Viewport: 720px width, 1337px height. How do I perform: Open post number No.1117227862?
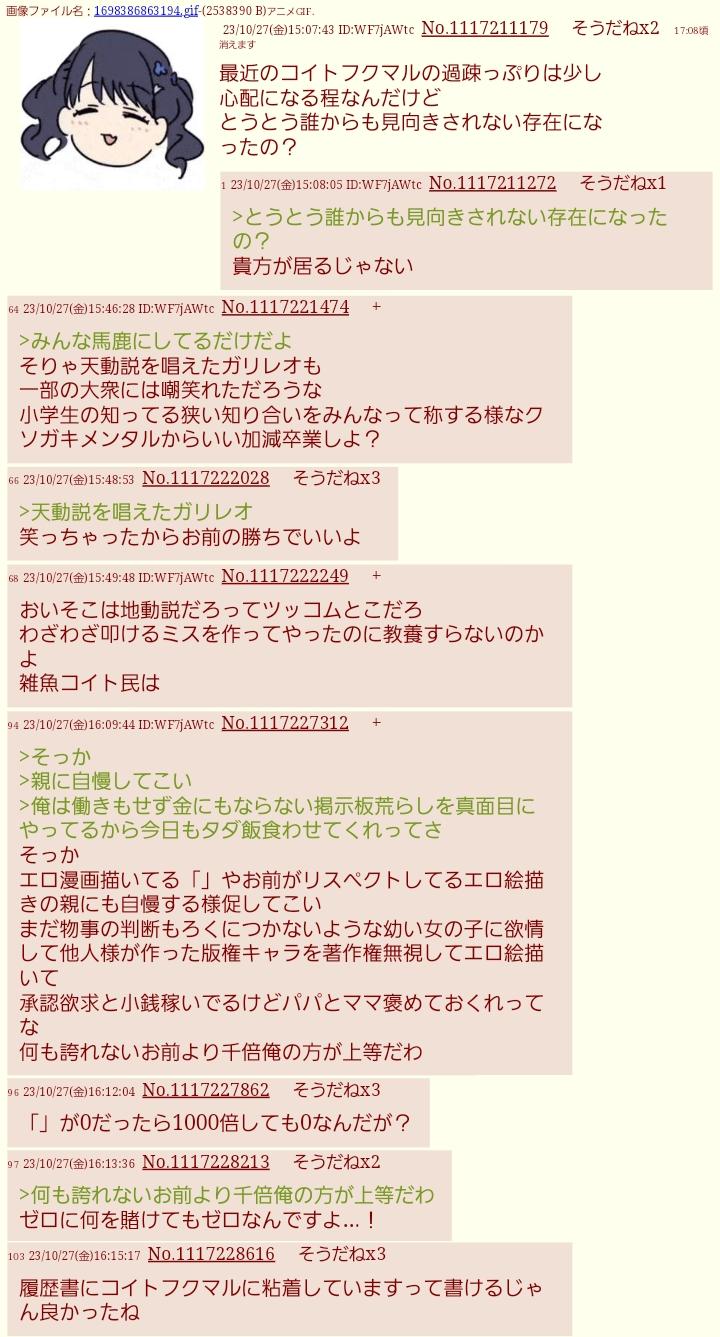tap(205, 1091)
